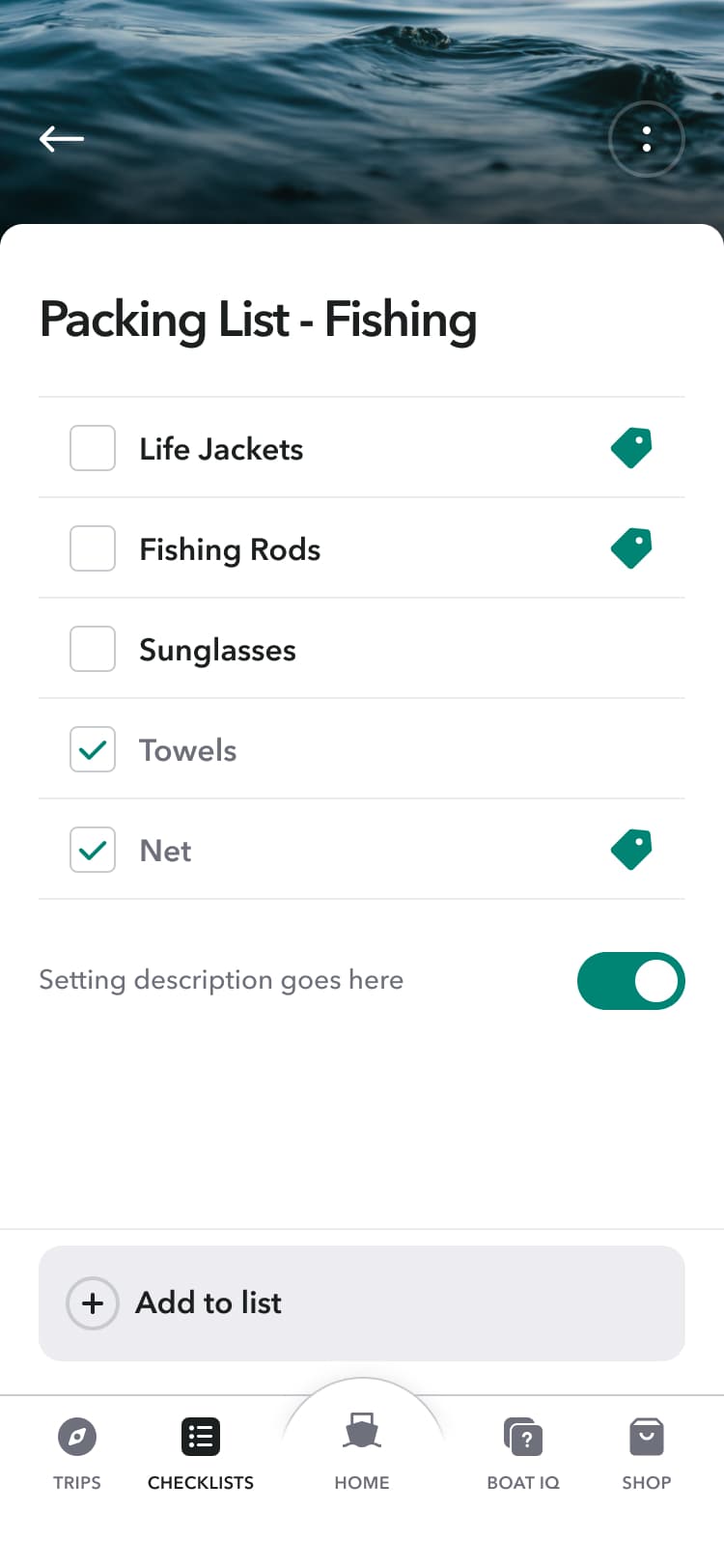Add a new item to the list

[x=362, y=1302]
